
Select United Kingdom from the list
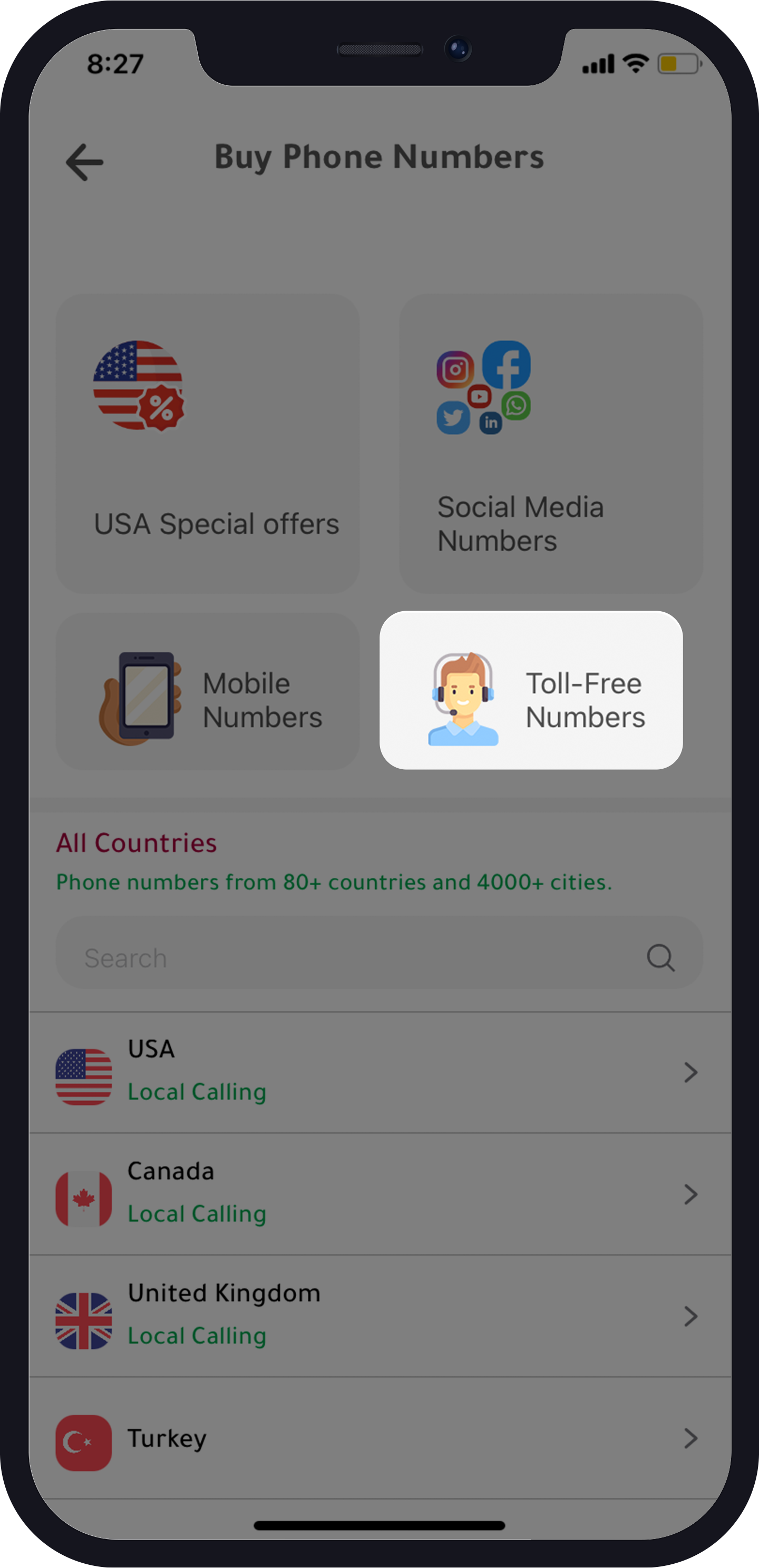pos(379,1316)
